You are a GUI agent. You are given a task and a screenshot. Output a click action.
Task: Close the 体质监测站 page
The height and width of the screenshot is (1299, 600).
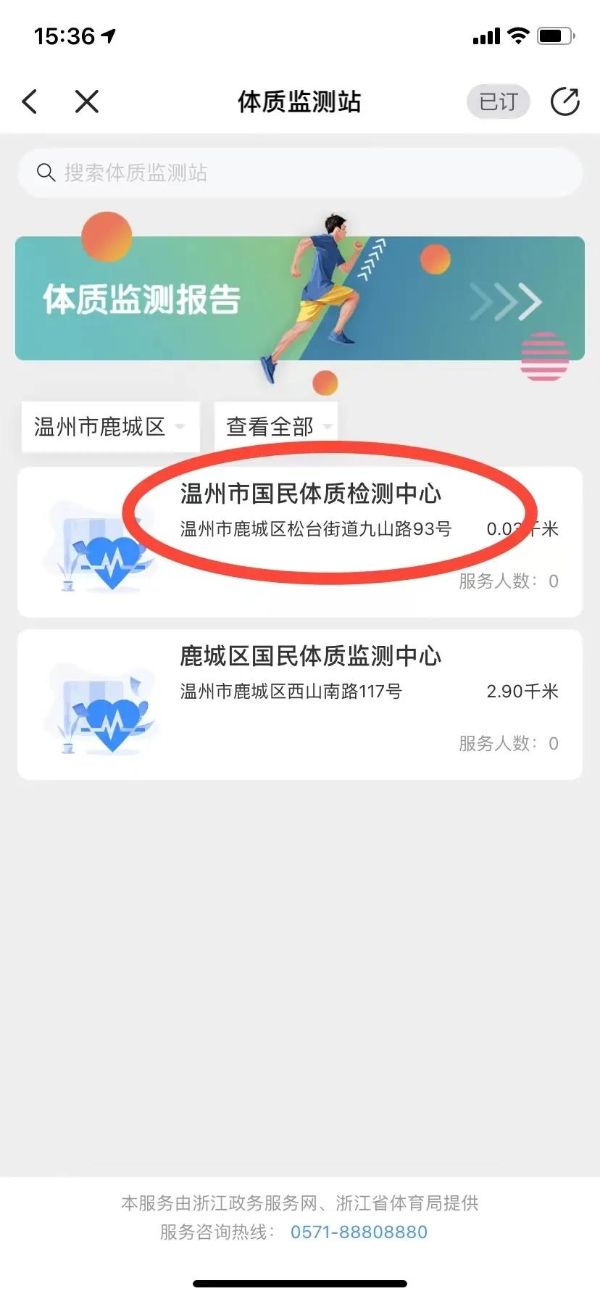point(87,101)
